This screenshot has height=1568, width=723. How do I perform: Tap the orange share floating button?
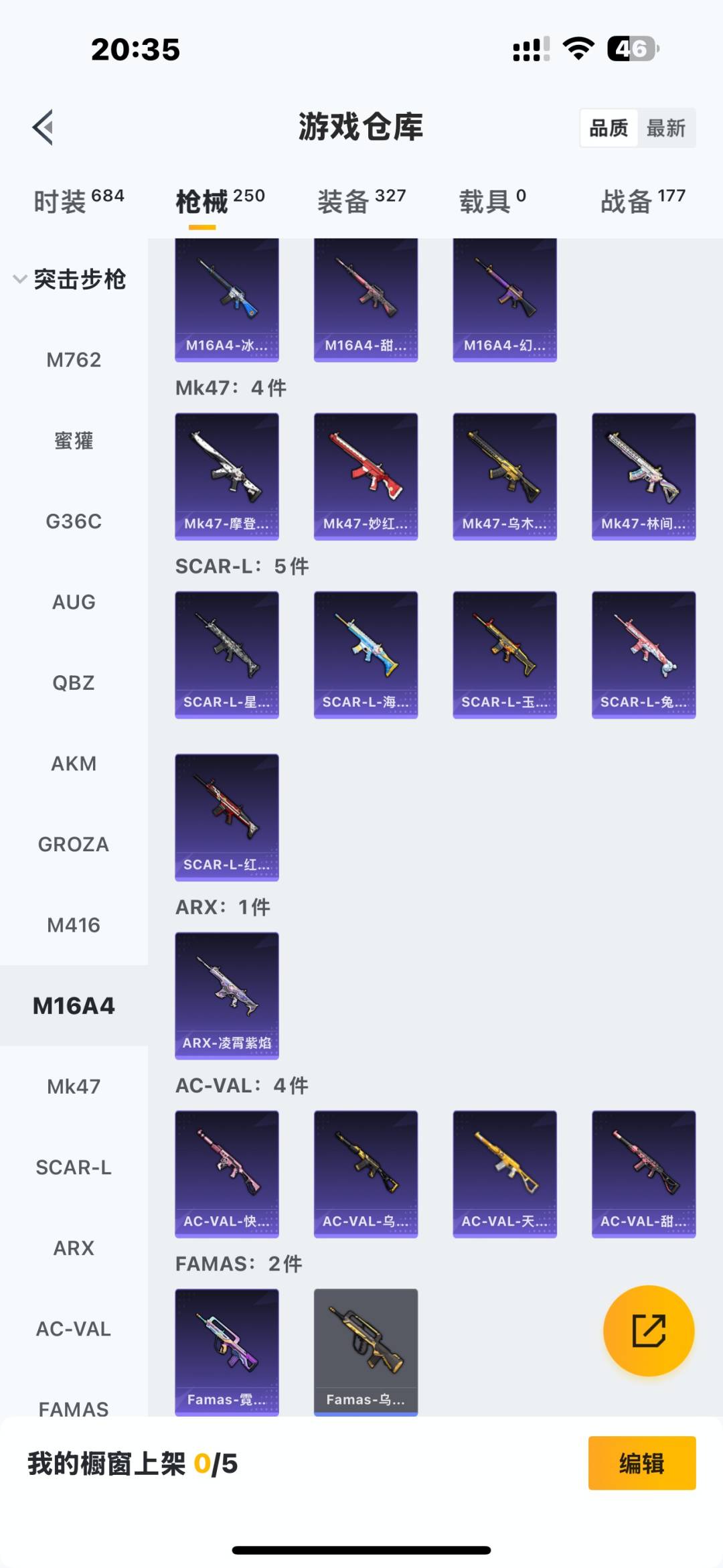pos(648,1330)
